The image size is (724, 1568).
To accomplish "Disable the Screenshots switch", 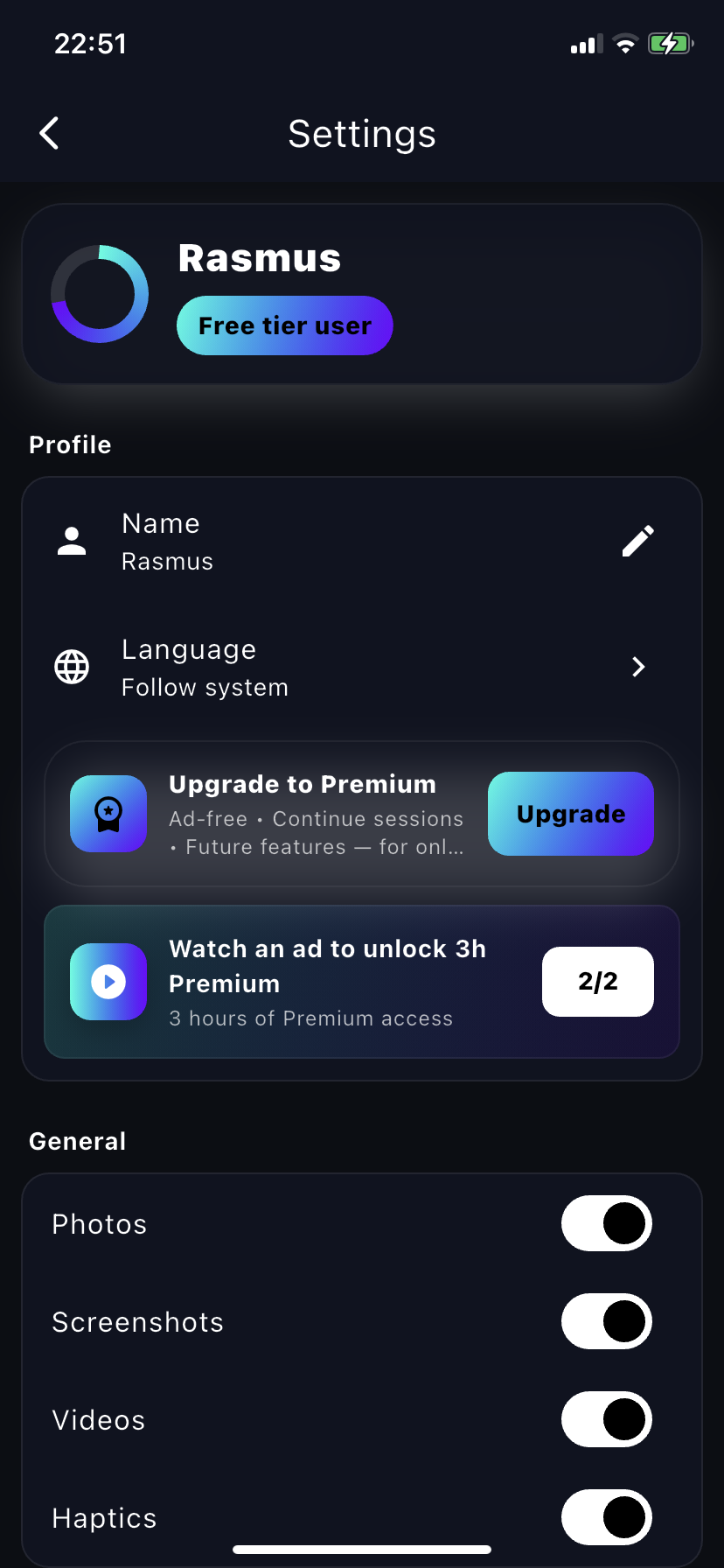I will (x=606, y=1321).
